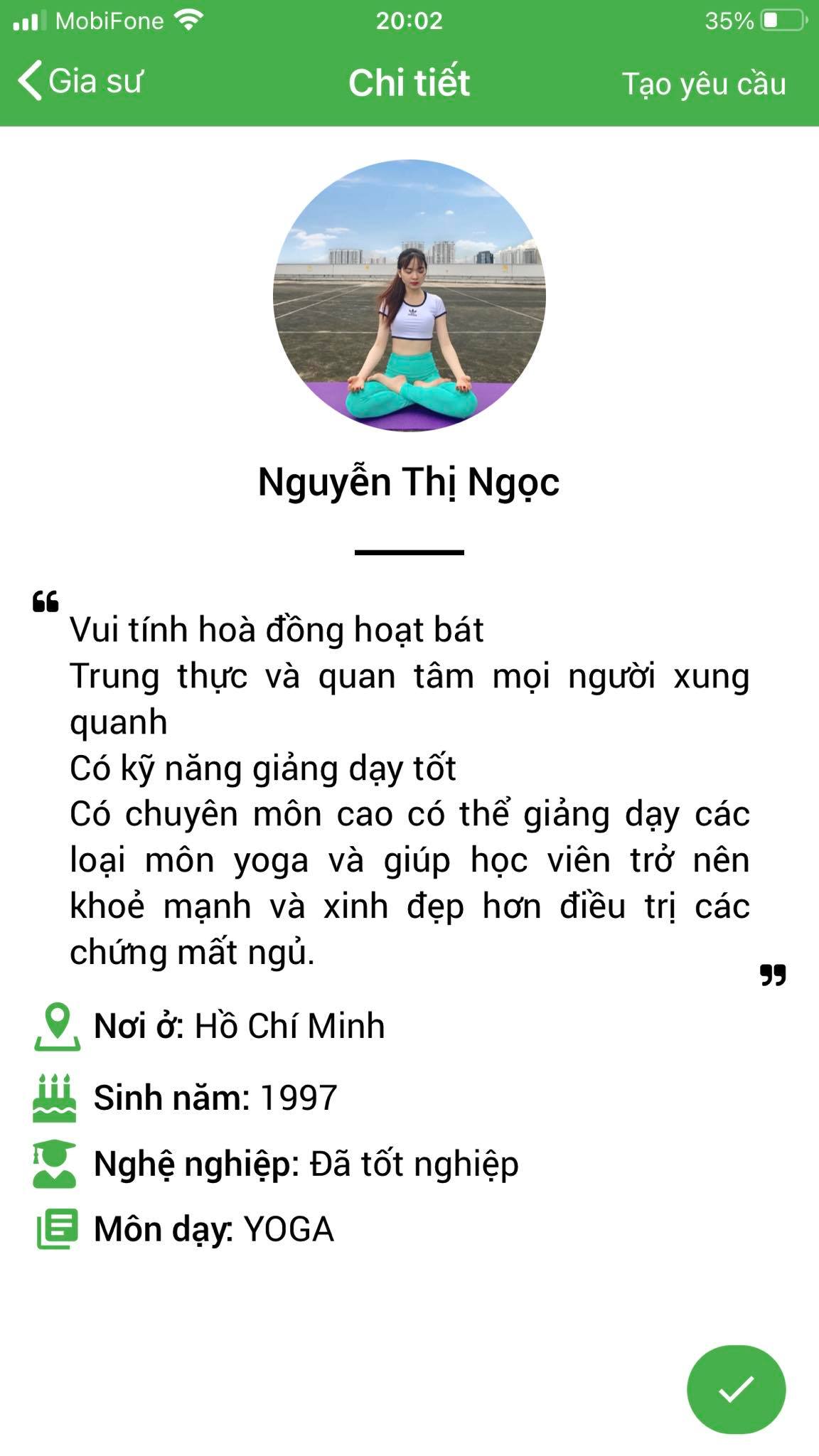Tap Tạo yêu cầu to create a request
Viewport: 819px width, 1456px height.
703,84
